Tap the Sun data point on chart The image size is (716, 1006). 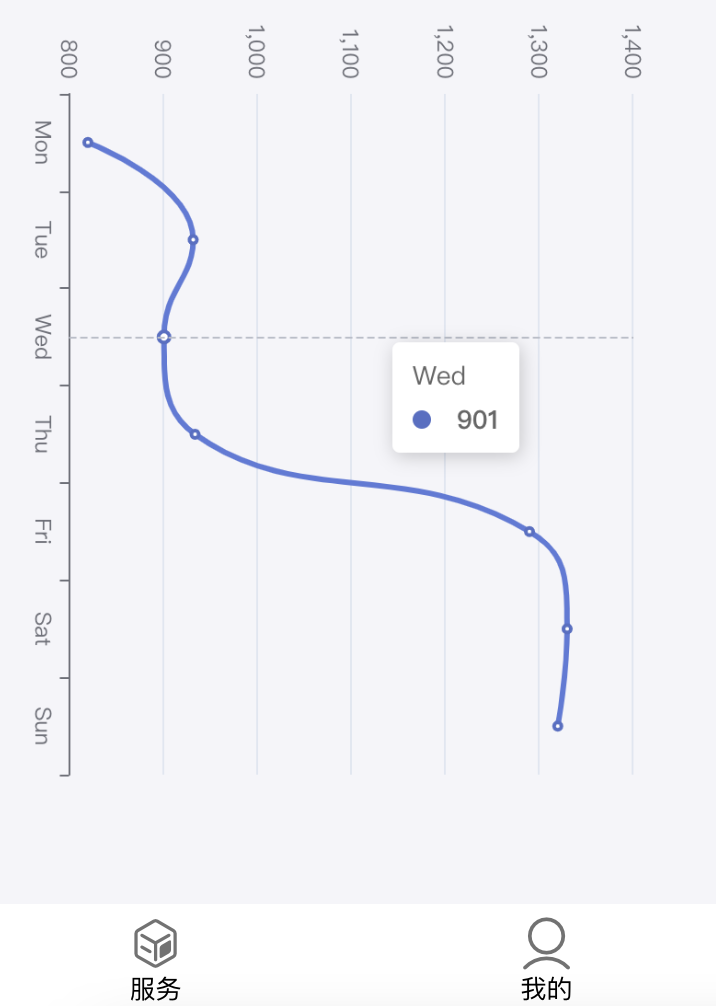(558, 726)
